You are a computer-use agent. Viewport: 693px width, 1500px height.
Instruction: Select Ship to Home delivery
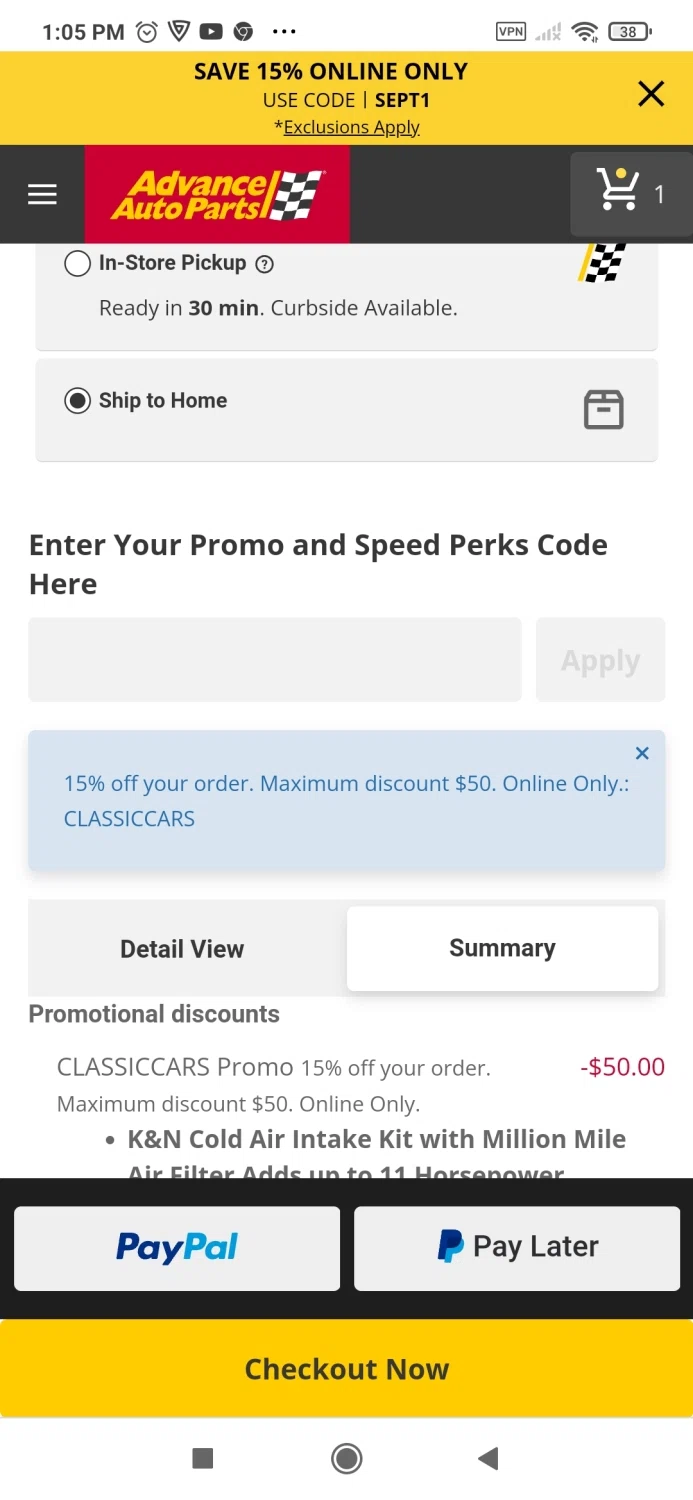click(77, 401)
